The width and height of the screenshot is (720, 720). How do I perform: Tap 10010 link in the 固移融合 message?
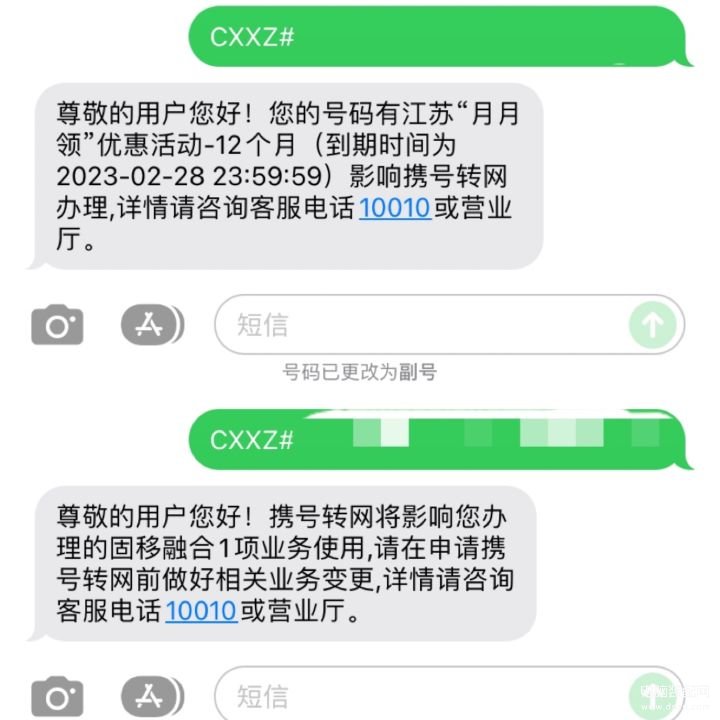(x=201, y=609)
